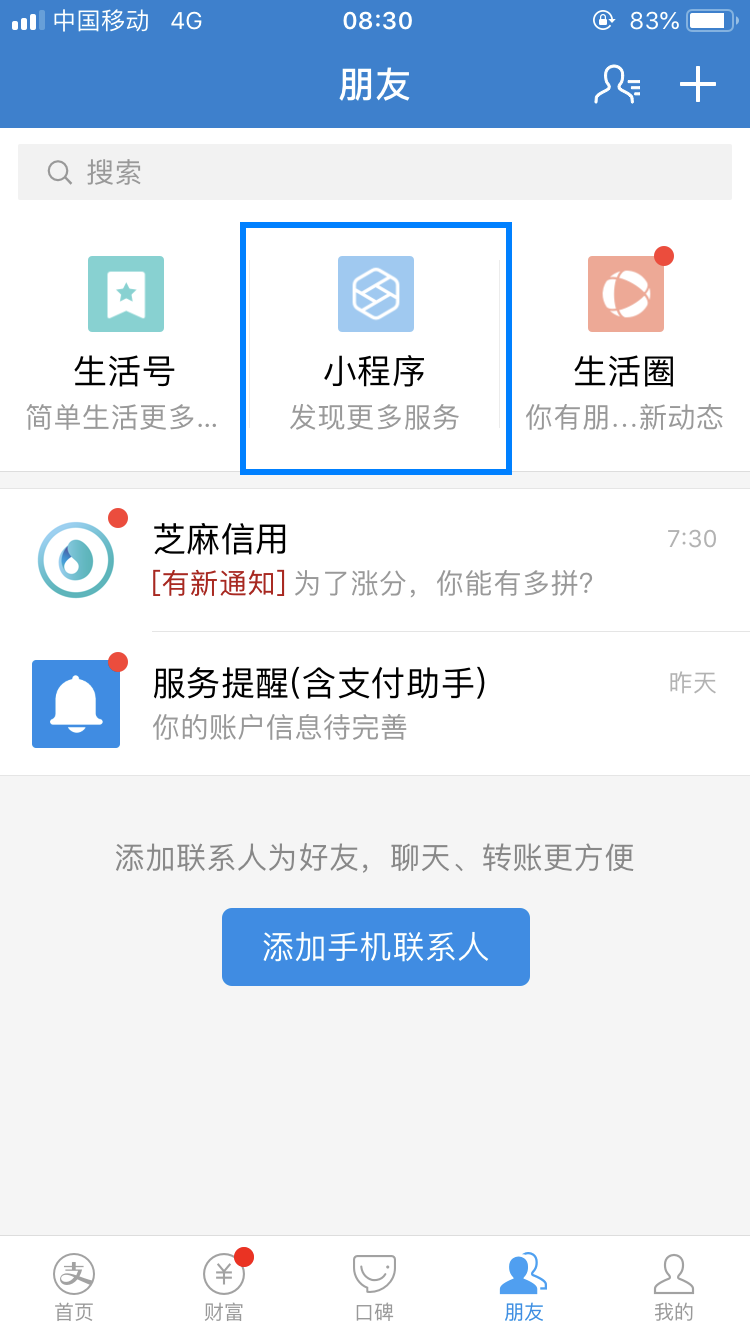Open 服务提醒(含支付助手) notifications

tap(375, 704)
